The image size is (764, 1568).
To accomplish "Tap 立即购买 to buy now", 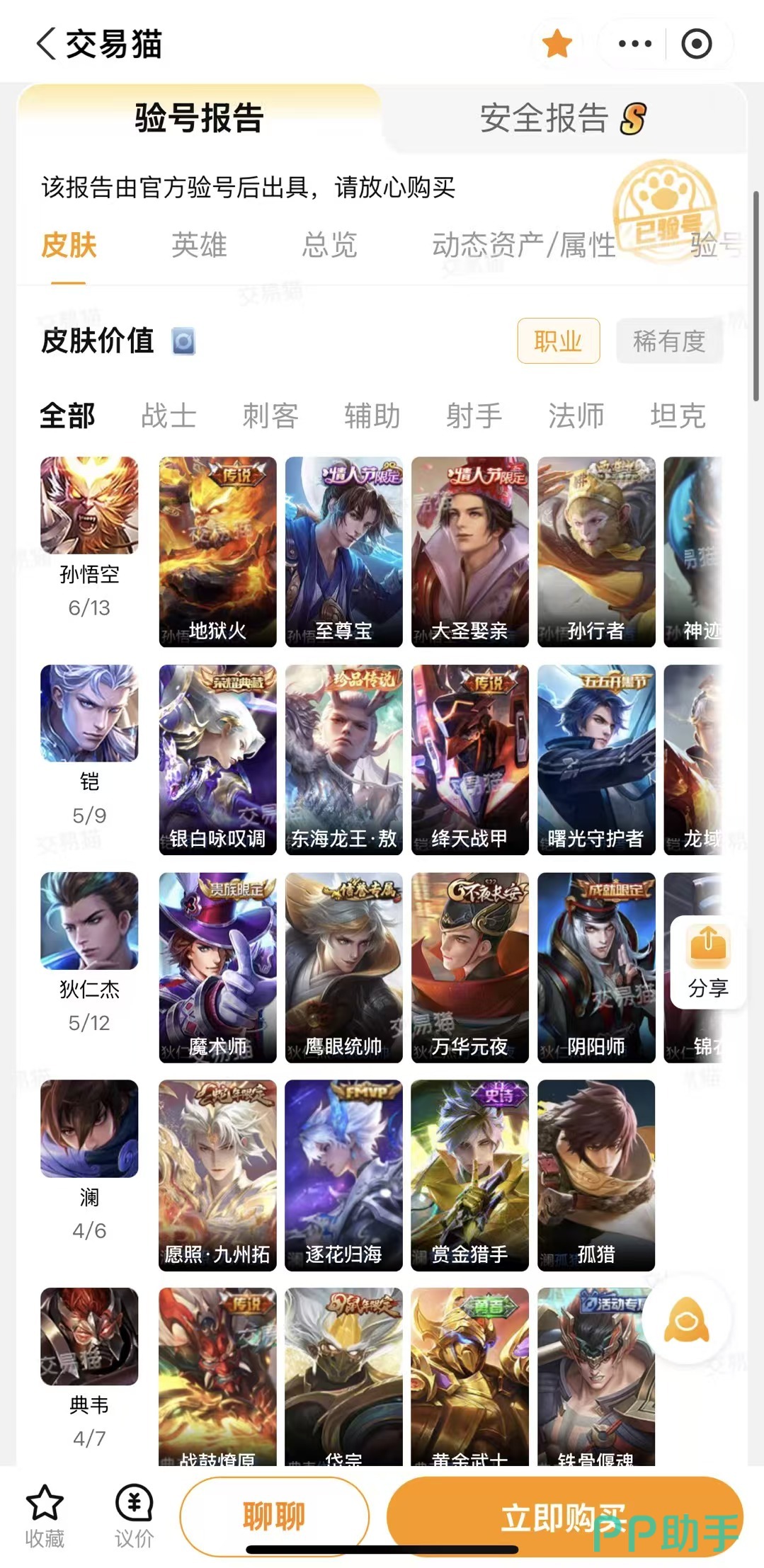I will [x=564, y=1516].
